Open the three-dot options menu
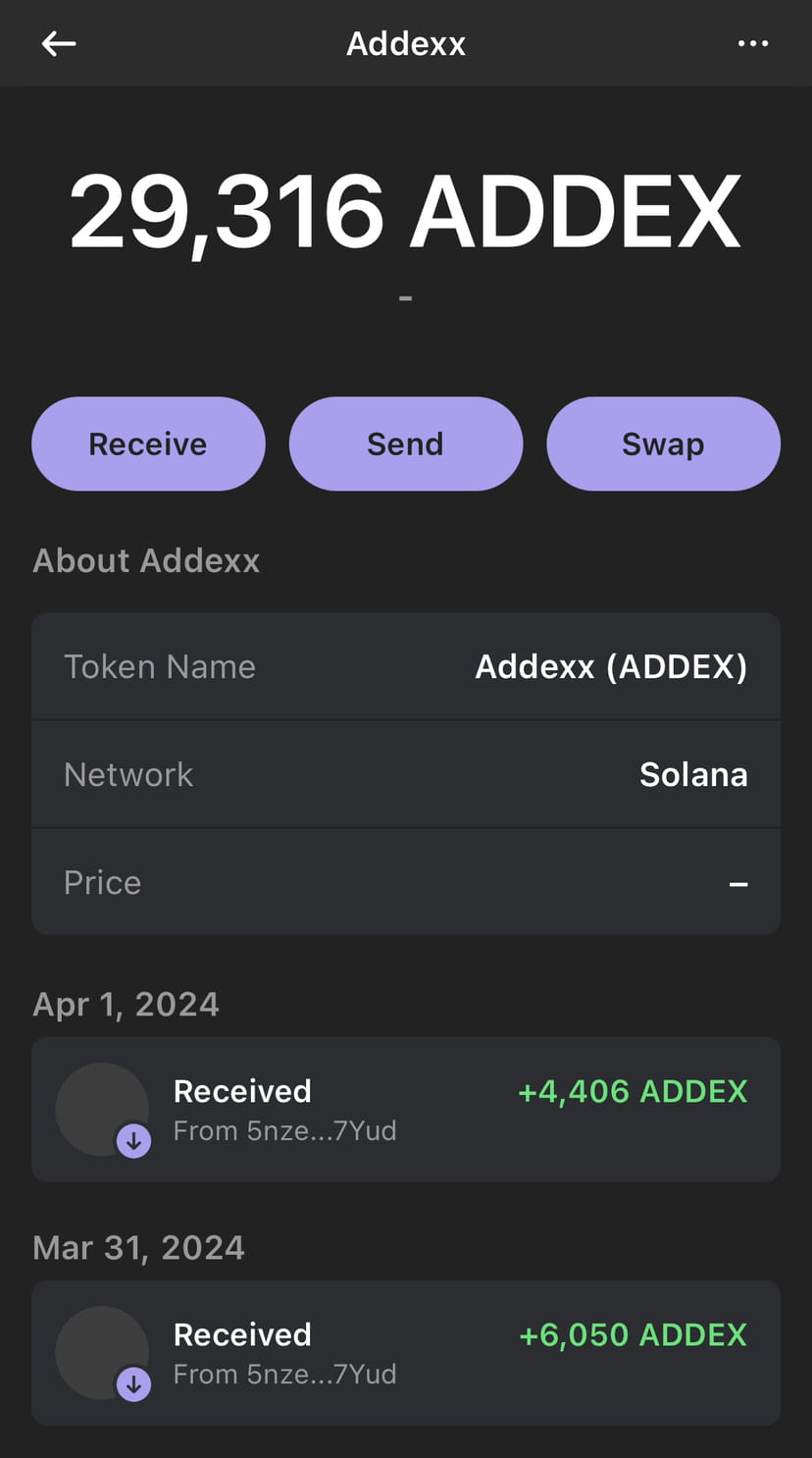 pos(752,43)
